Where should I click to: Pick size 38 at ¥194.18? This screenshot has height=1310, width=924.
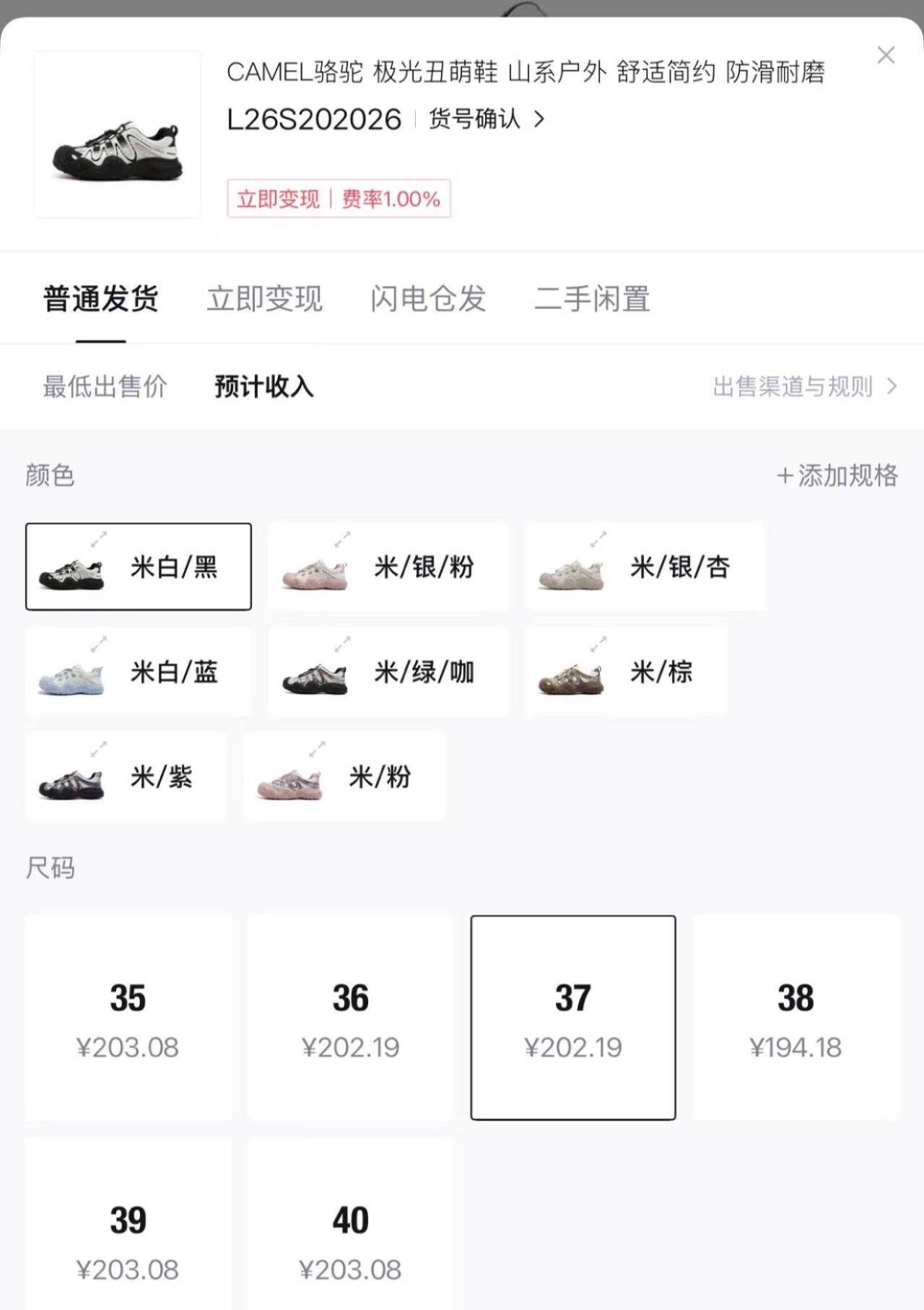pos(796,1018)
